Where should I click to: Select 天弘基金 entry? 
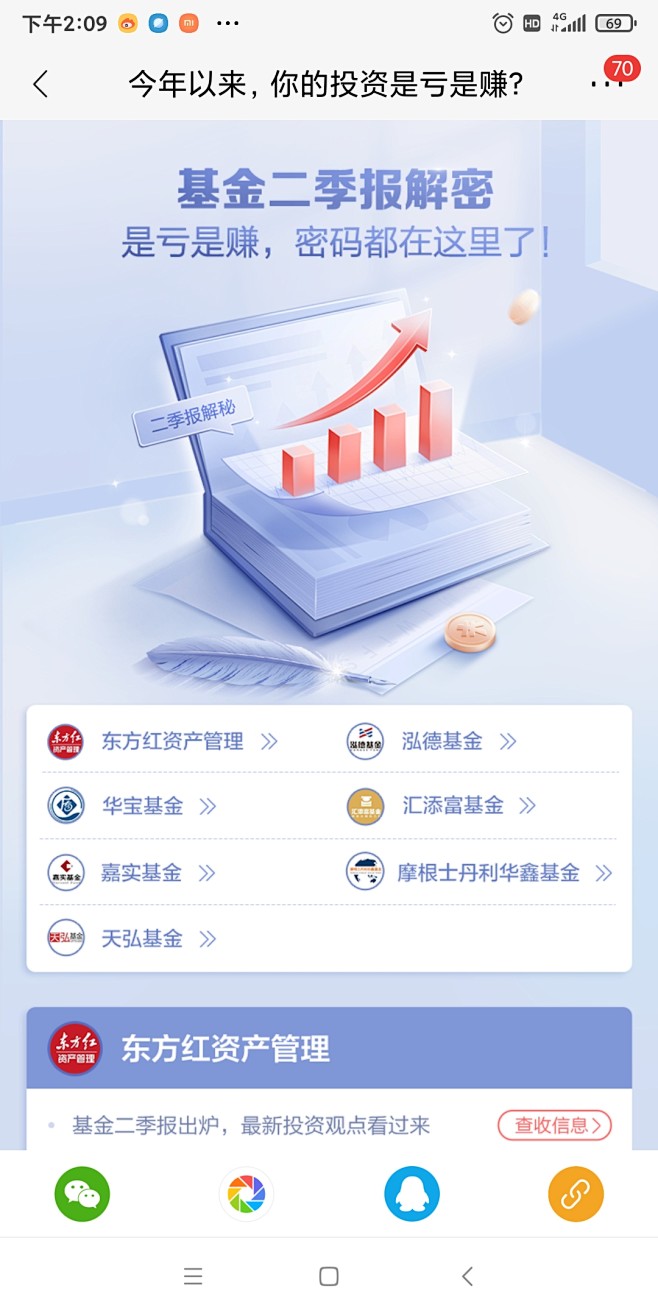click(142, 939)
